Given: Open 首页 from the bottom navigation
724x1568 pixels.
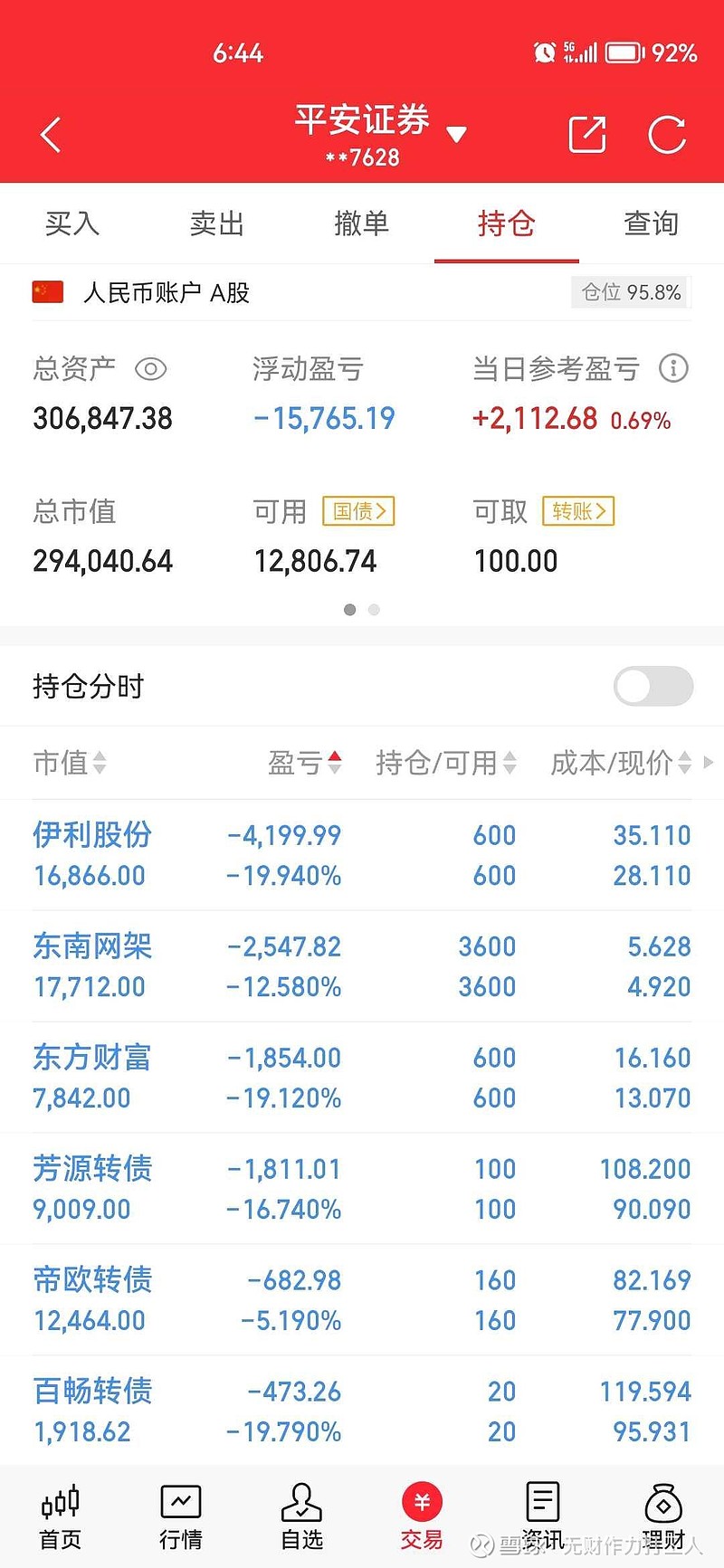Looking at the screenshot, I should click(59, 1516).
